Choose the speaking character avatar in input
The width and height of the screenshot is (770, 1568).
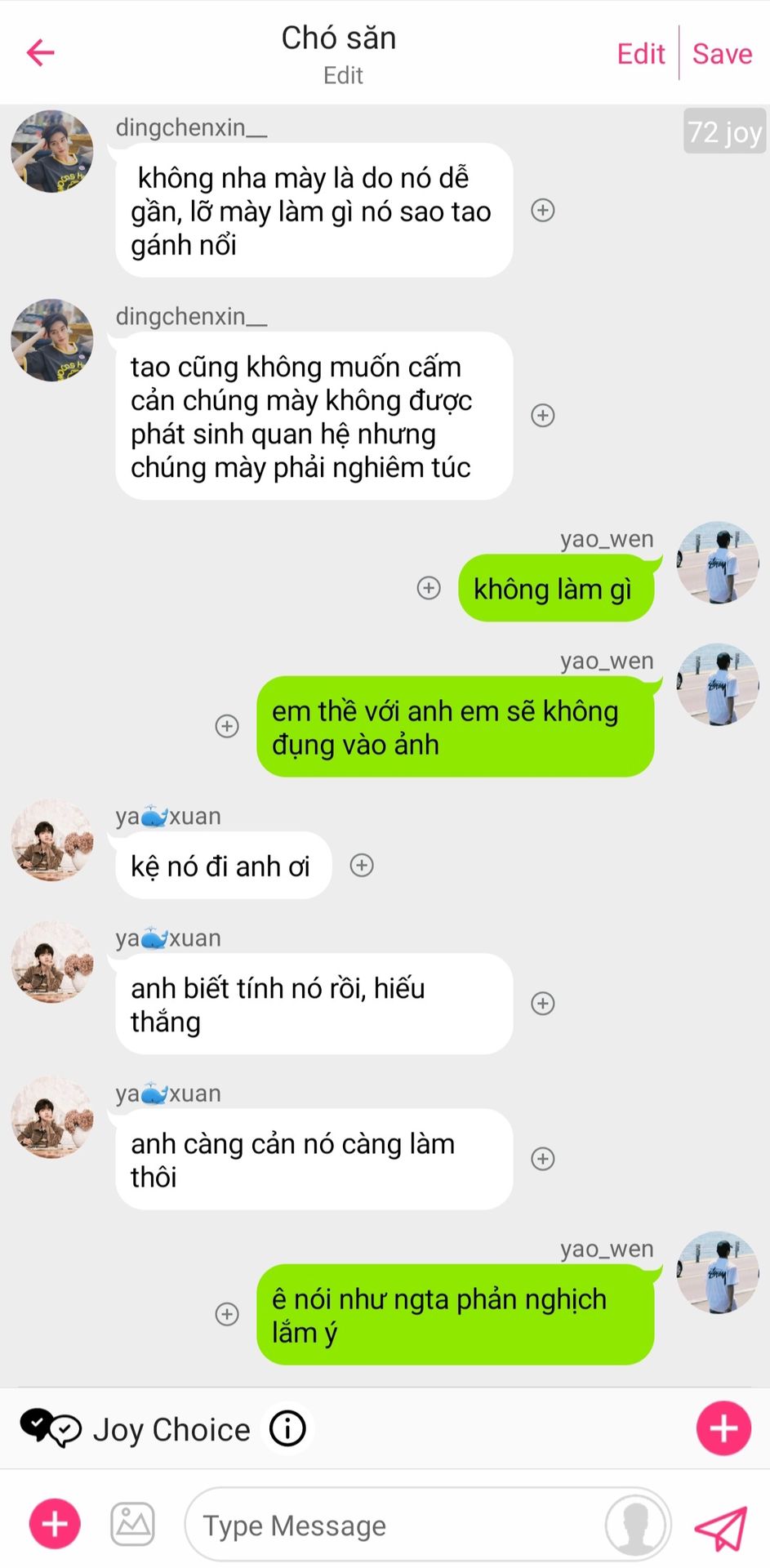636,1525
